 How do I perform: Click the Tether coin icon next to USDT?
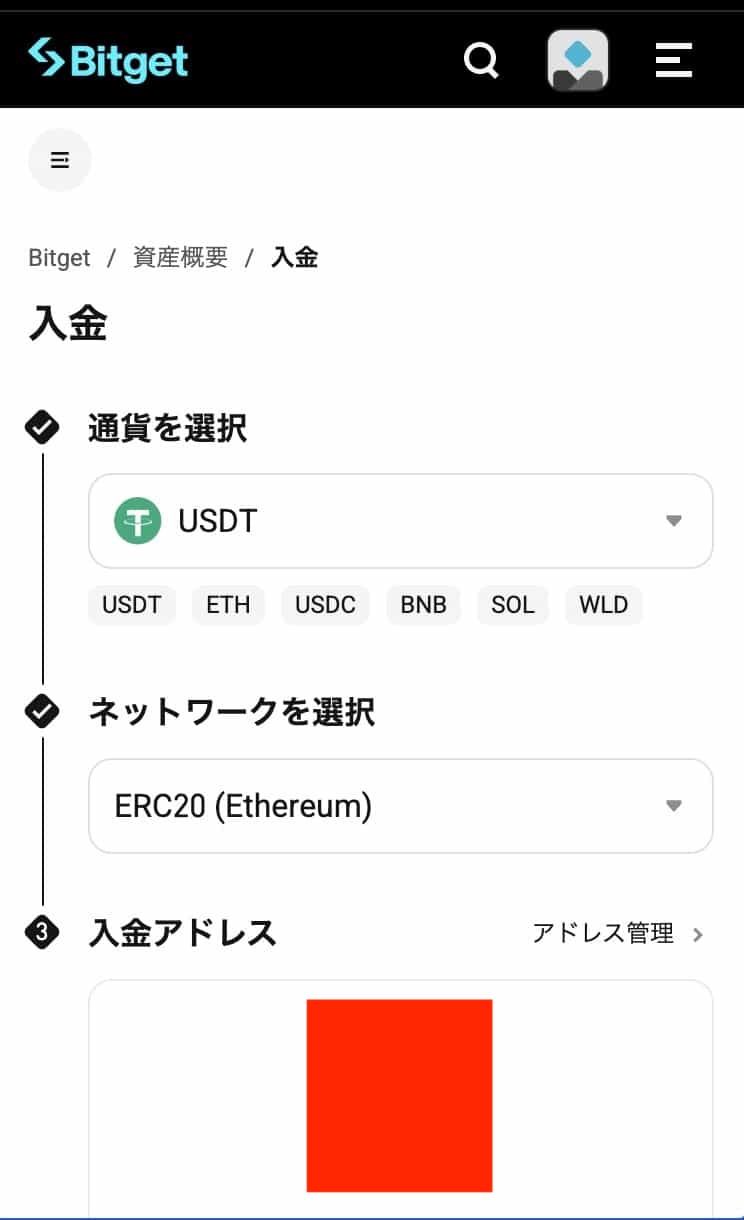[x=137, y=521]
